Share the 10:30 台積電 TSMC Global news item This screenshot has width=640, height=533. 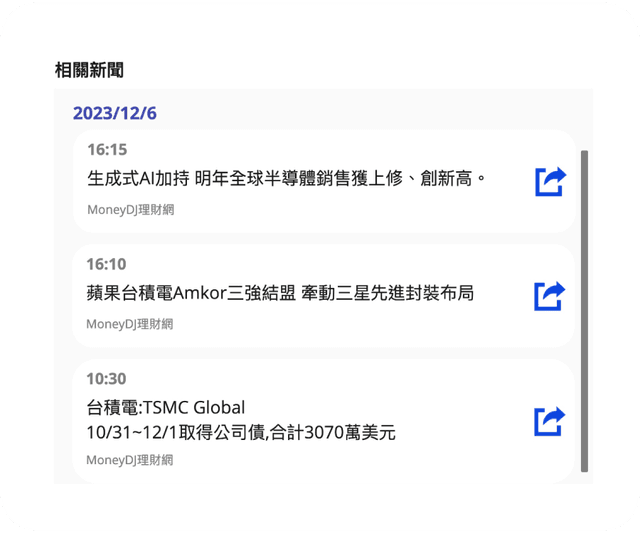pyautogui.click(x=550, y=420)
